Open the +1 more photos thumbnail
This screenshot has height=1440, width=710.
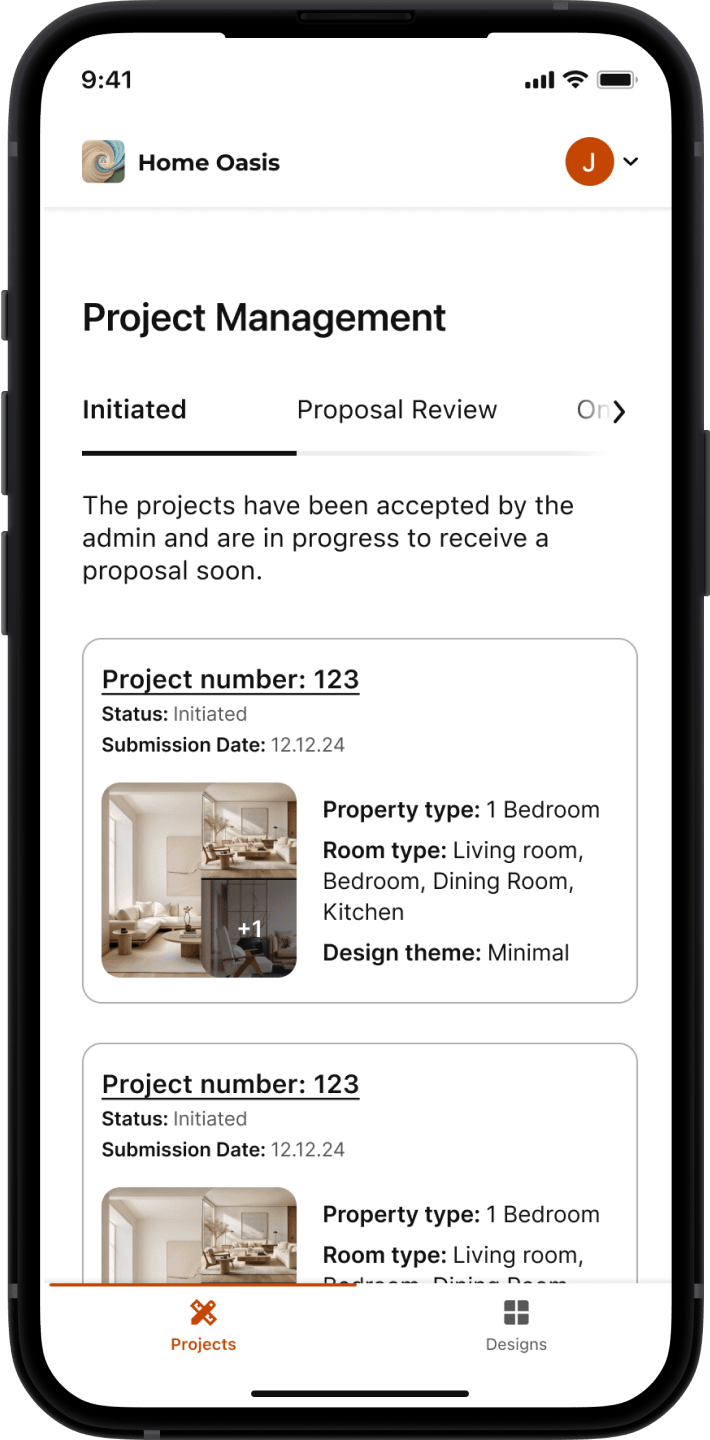249,929
